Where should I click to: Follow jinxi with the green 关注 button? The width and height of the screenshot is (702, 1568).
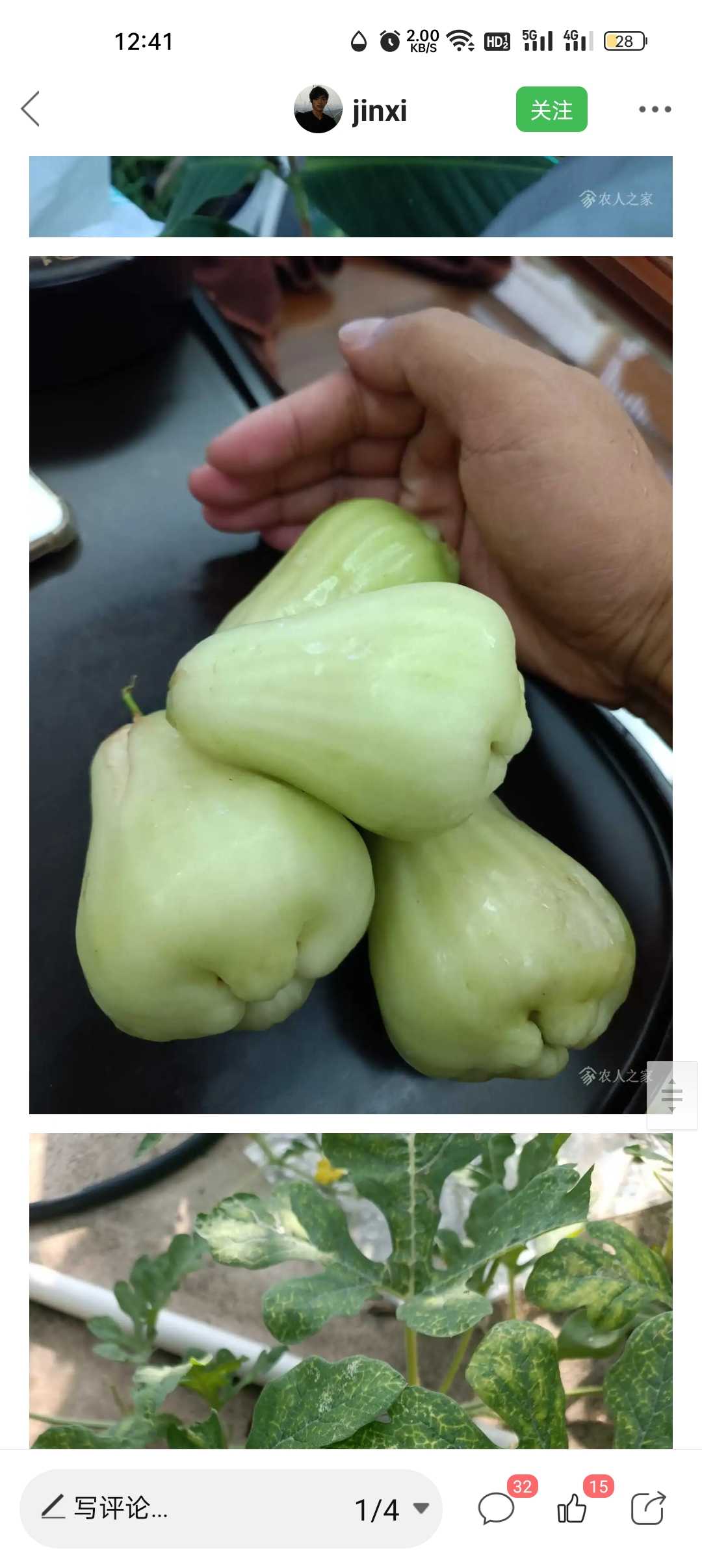tap(551, 109)
